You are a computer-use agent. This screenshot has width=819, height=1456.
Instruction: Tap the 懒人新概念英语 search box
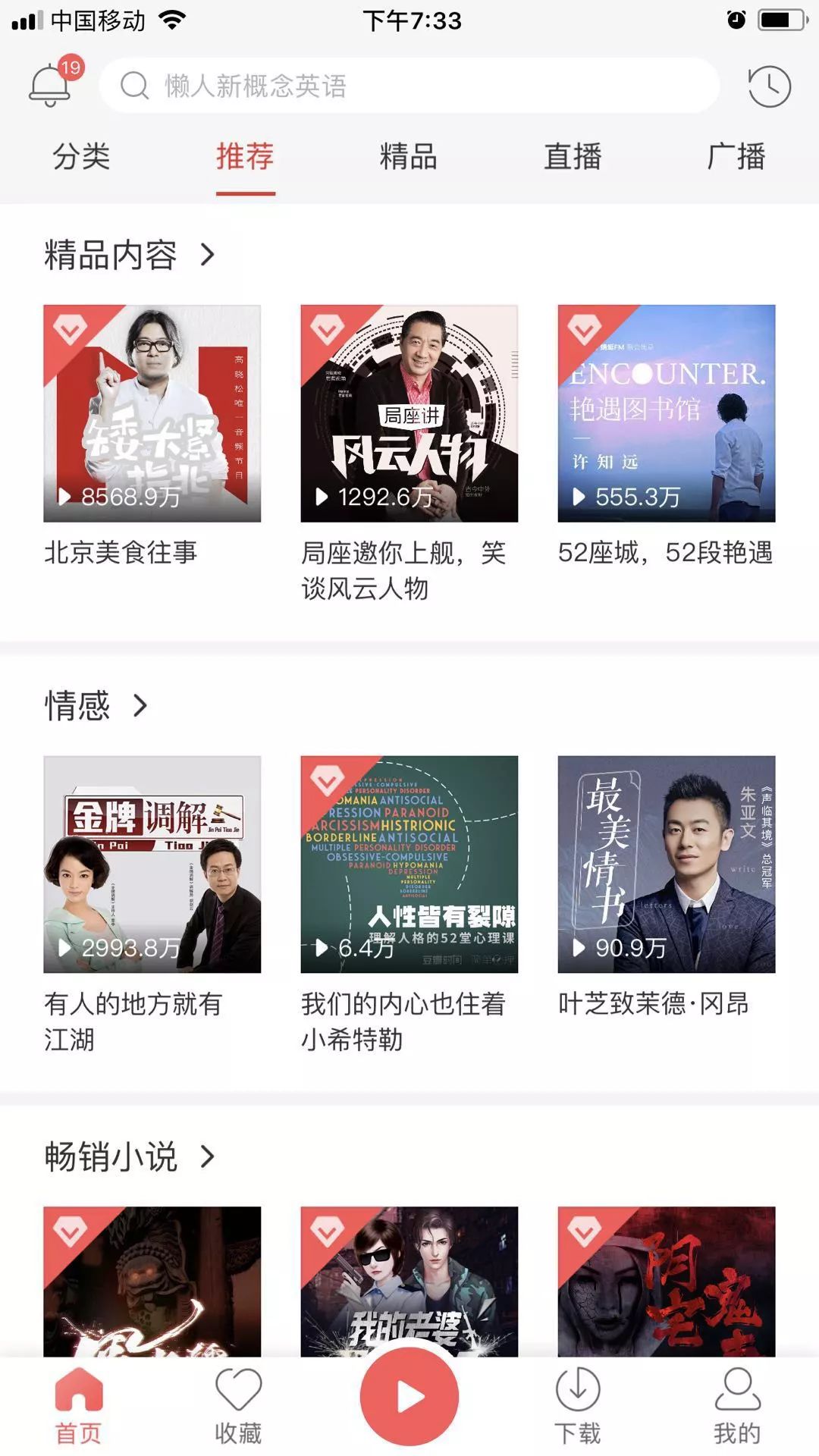[409, 86]
